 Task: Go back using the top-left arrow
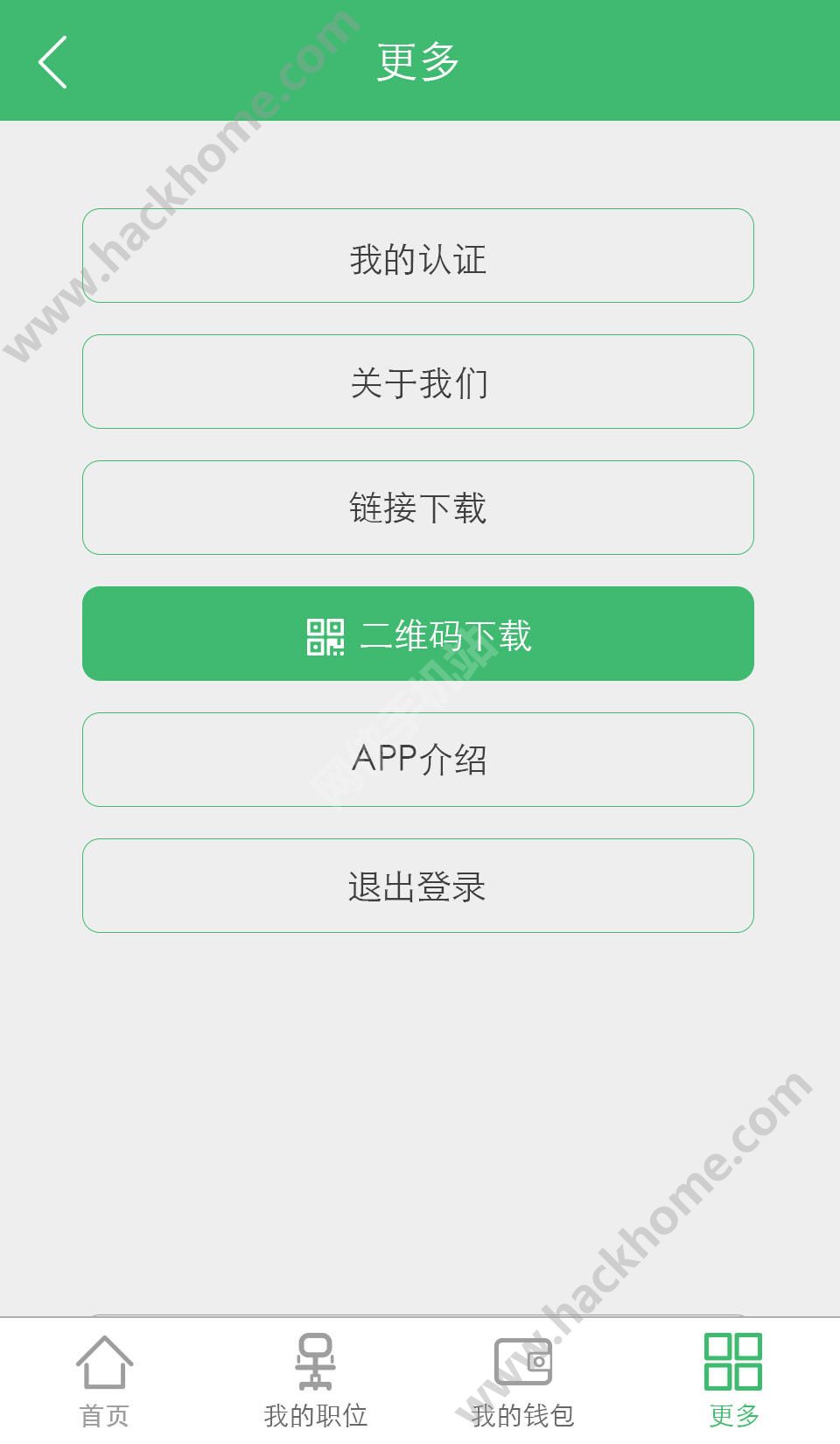click(x=52, y=62)
